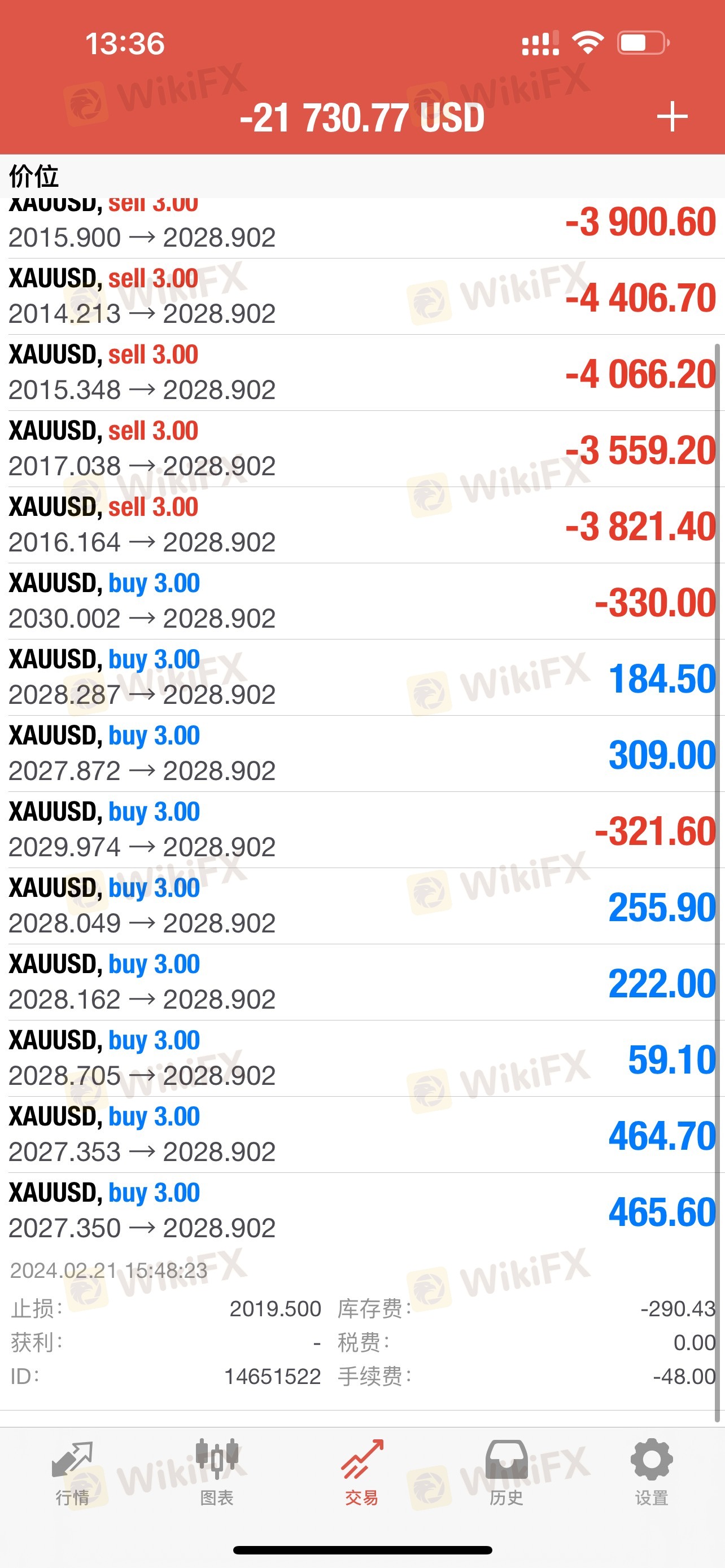Collapse the expanded position showing 465.60
The height and width of the screenshot is (1568, 725).
click(x=362, y=1211)
